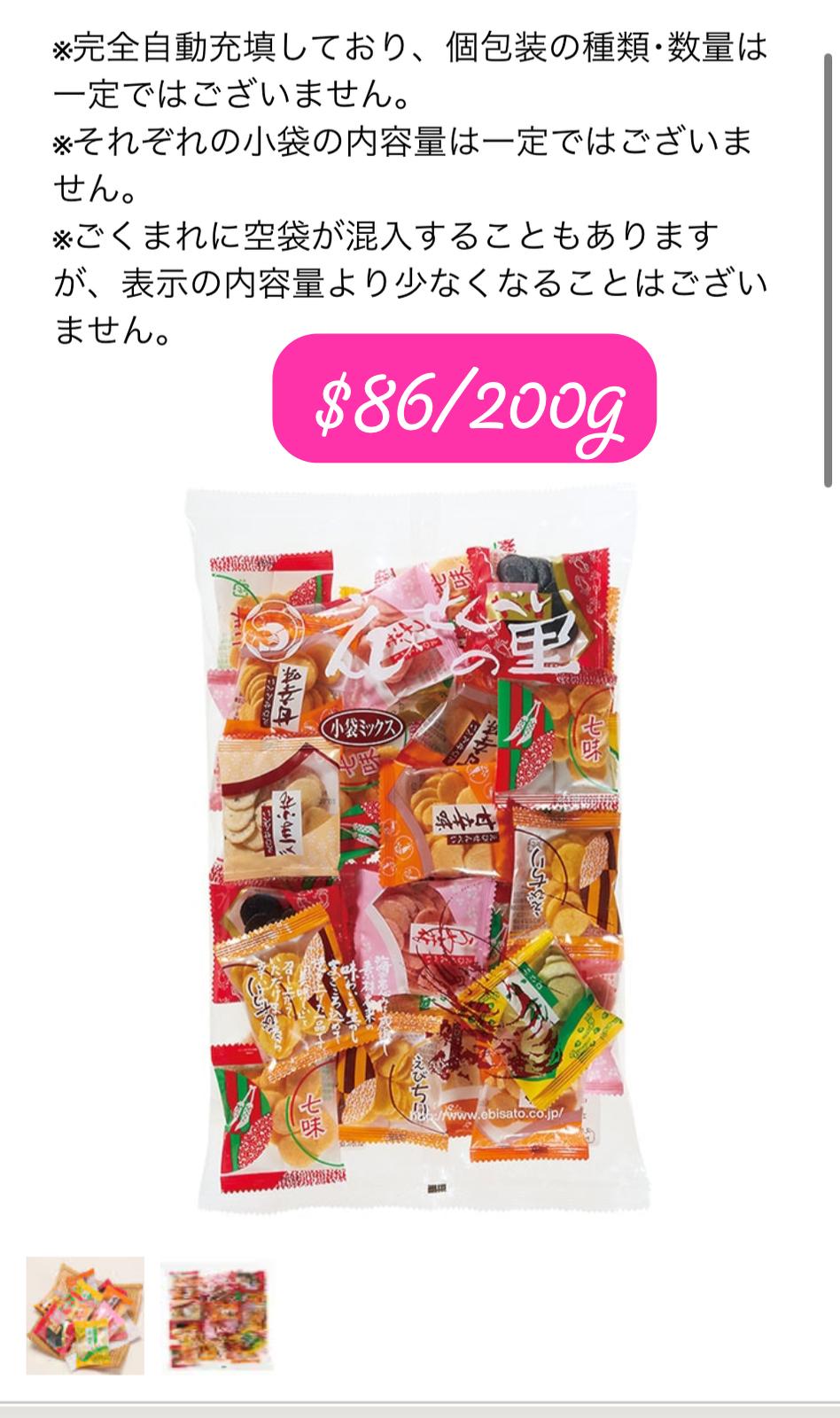Click the 小袋ミックス oval label
Viewport: 840px width, 1418px height.
click(362, 727)
